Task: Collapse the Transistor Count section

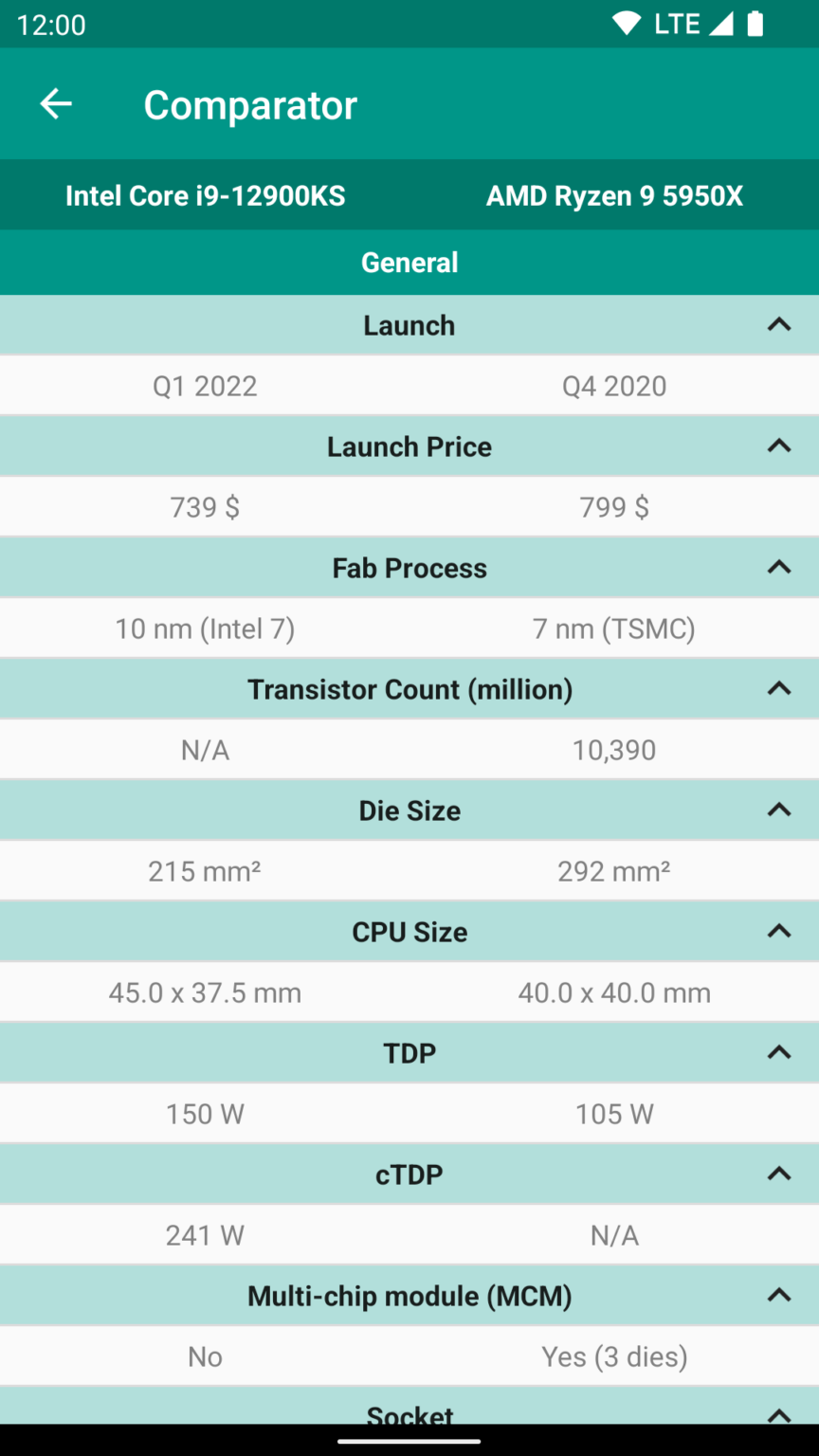Action: click(778, 688)
